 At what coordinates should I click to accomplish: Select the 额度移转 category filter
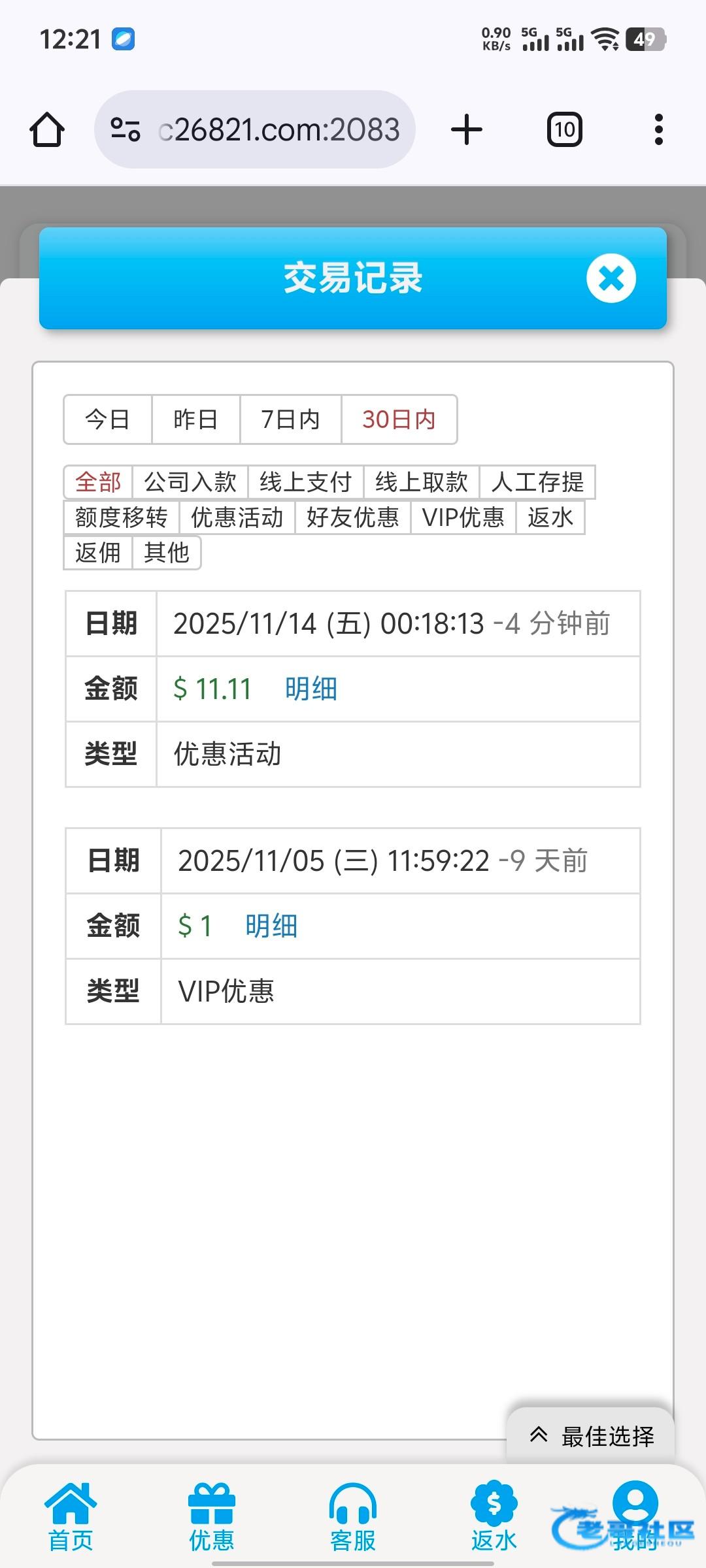tap(122, 517)
